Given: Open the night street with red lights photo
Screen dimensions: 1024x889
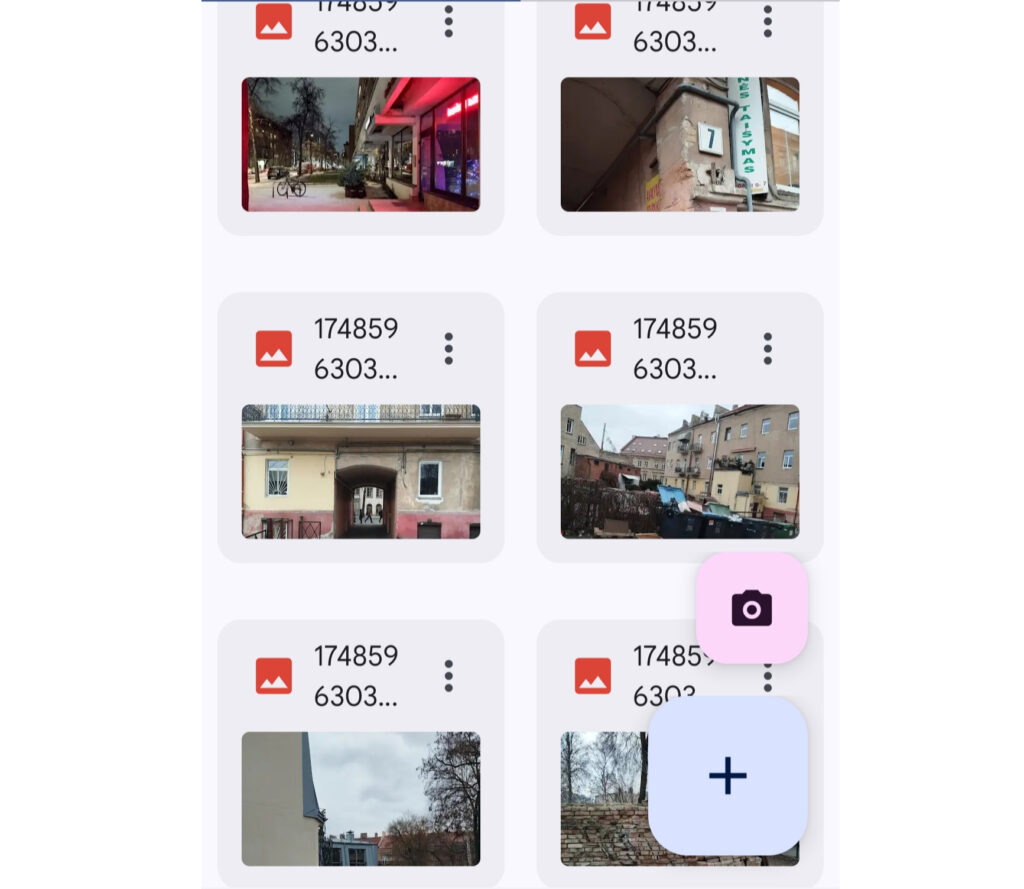Looking at the screenshot, I should 360,144.
